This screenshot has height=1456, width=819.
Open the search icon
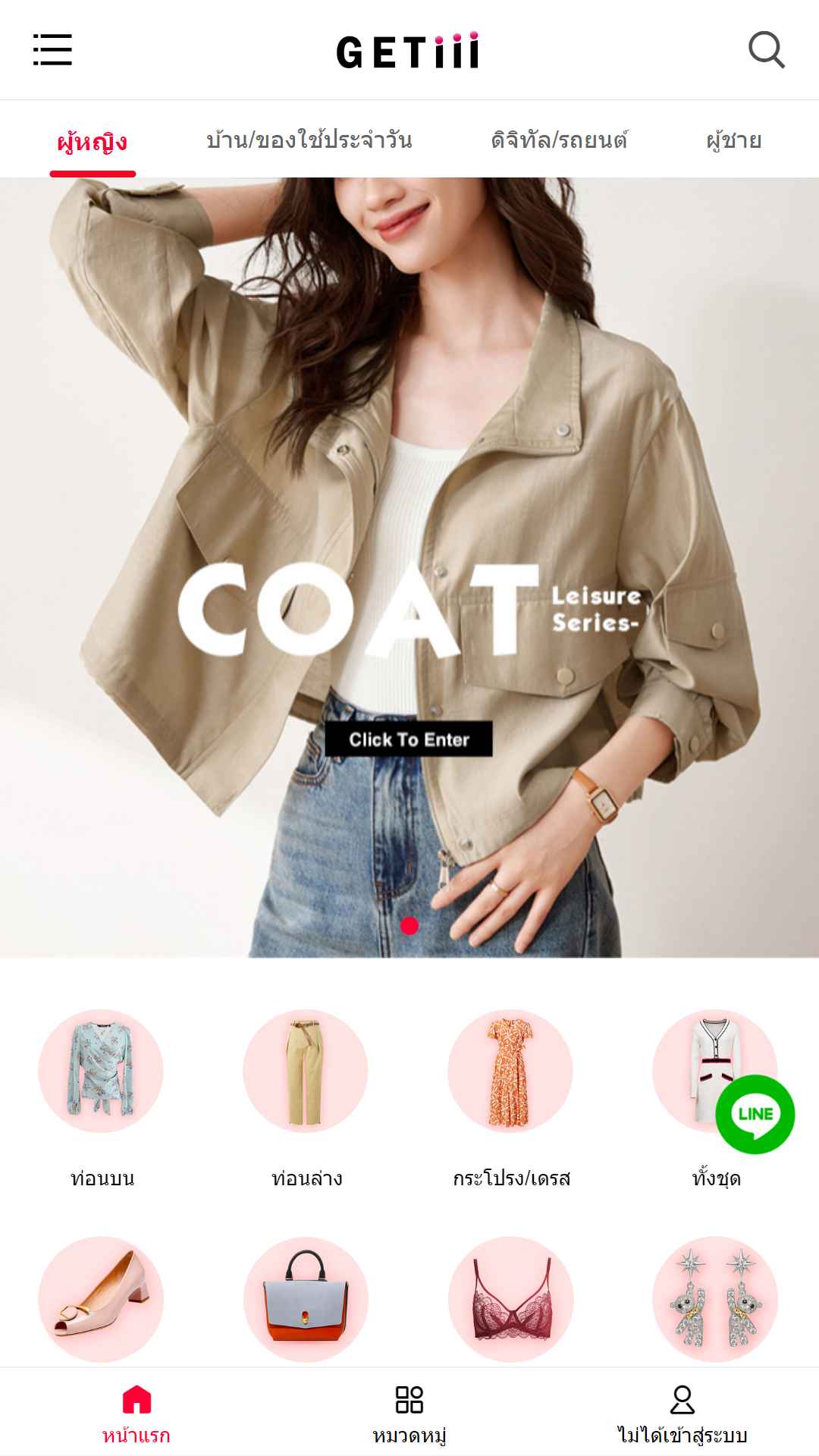pyautogui.click(x=766, y=50)
